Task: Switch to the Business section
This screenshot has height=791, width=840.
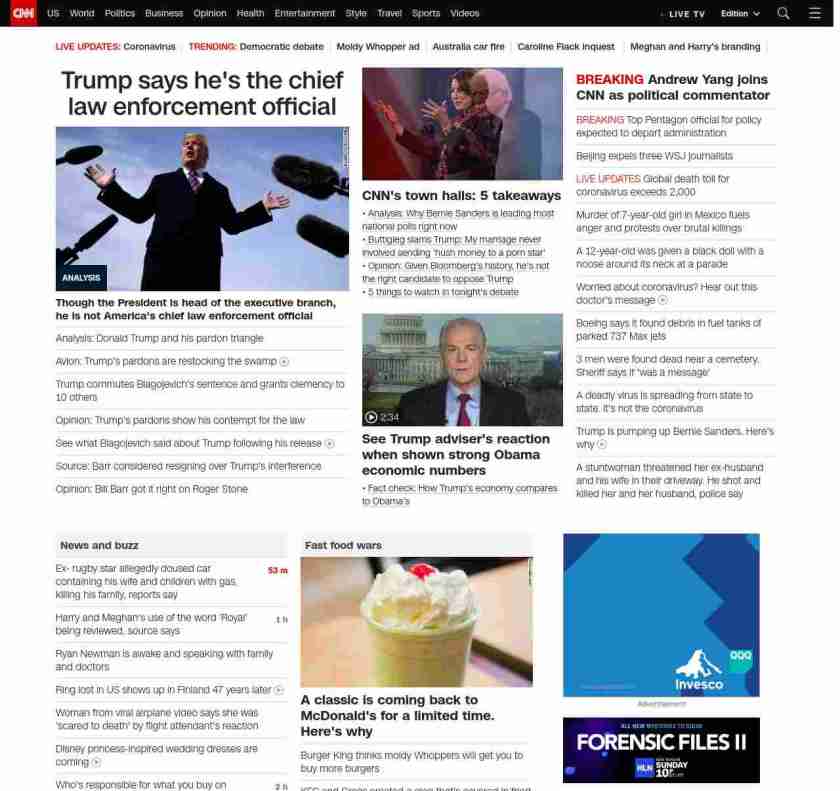Action: tap(164, 13)
